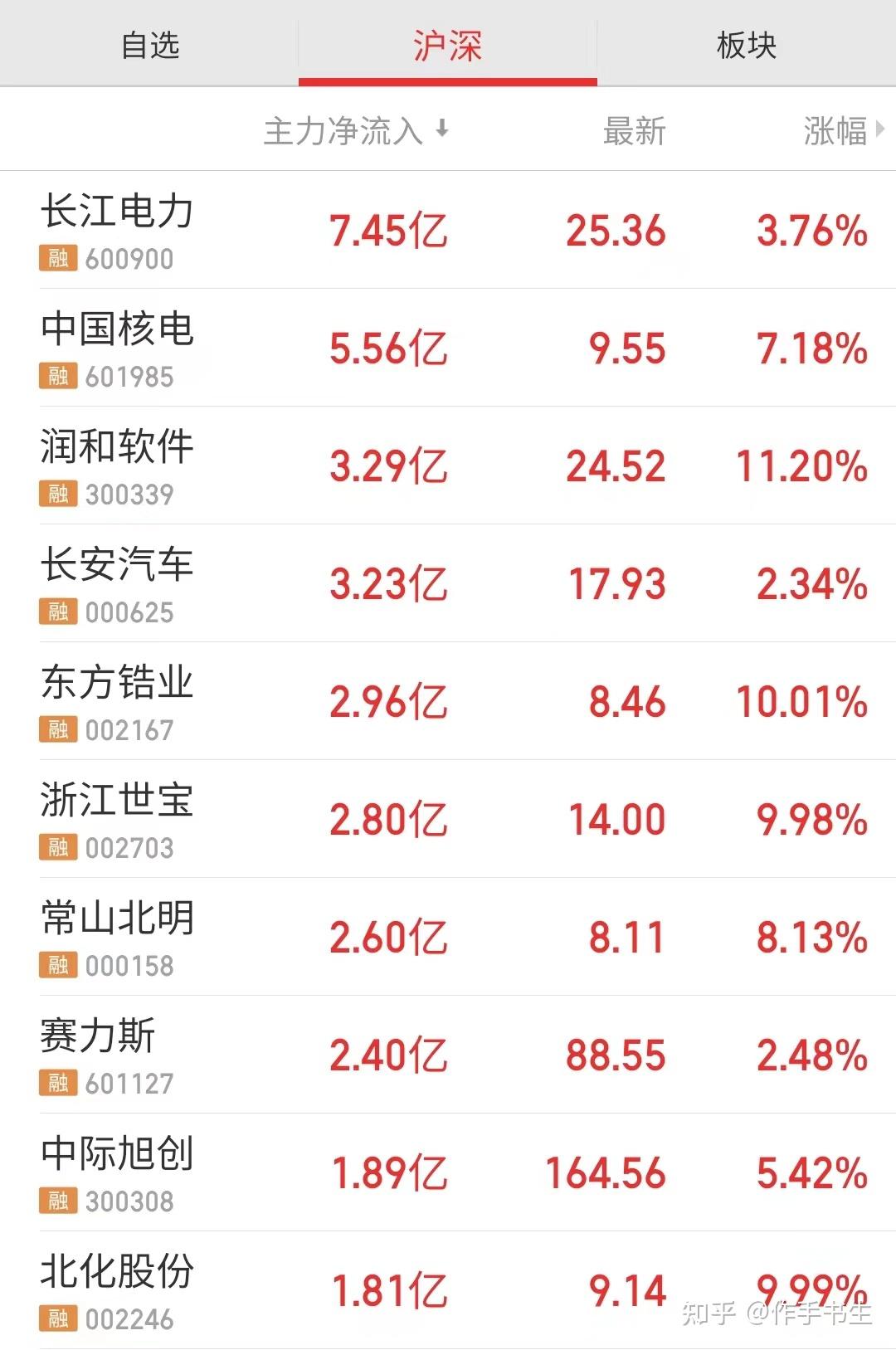Click the price 88.55 for 赛力斯

pyautogui.click(x=616, y=1055)
